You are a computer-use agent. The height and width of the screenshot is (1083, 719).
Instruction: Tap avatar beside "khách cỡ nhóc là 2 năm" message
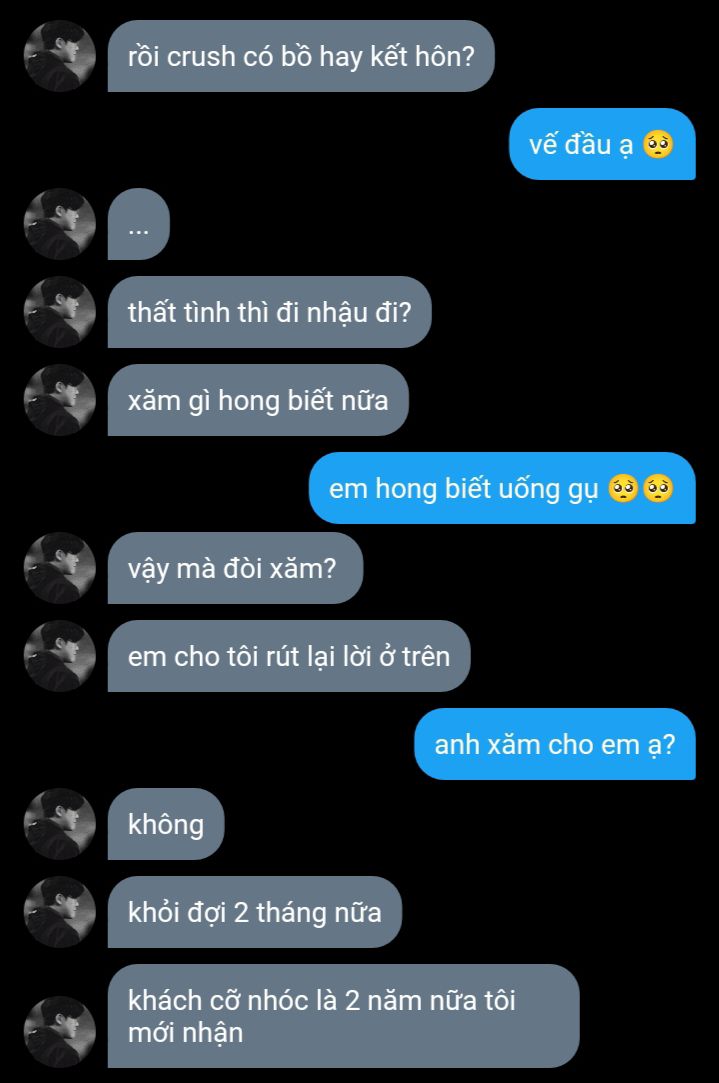click(x=60, y=1032)
